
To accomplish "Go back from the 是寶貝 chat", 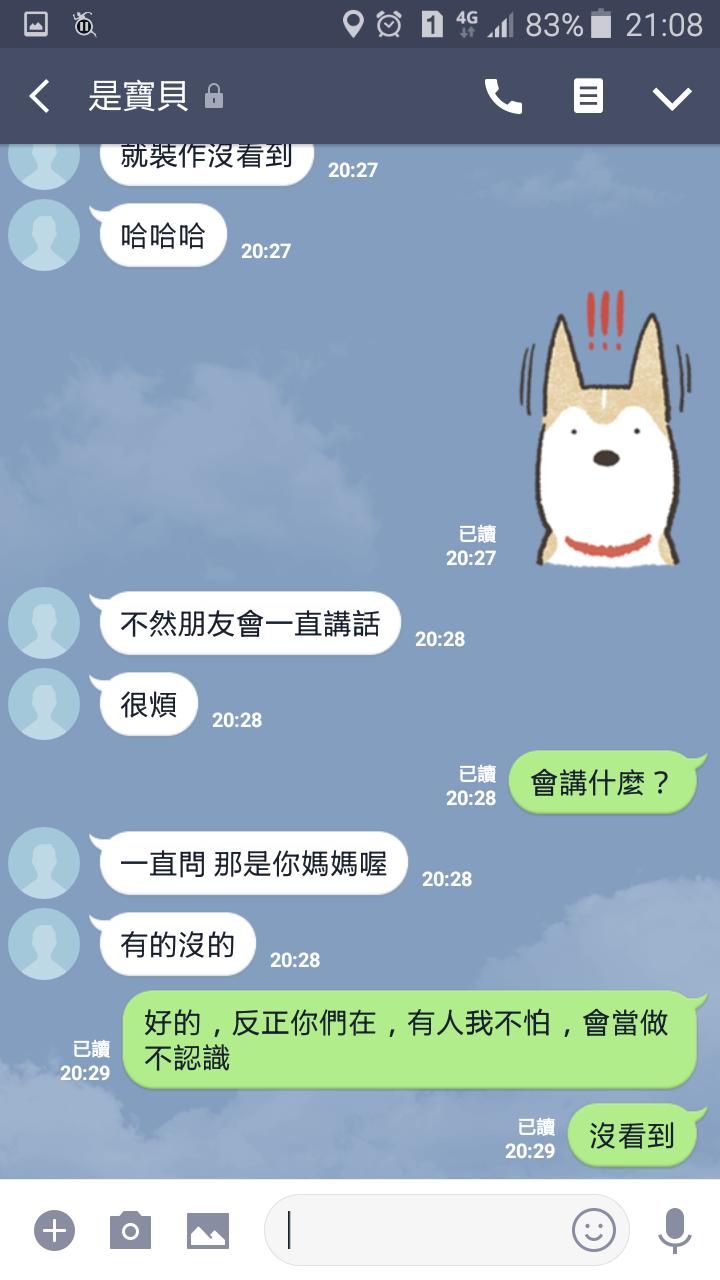I will pos(39,96).
